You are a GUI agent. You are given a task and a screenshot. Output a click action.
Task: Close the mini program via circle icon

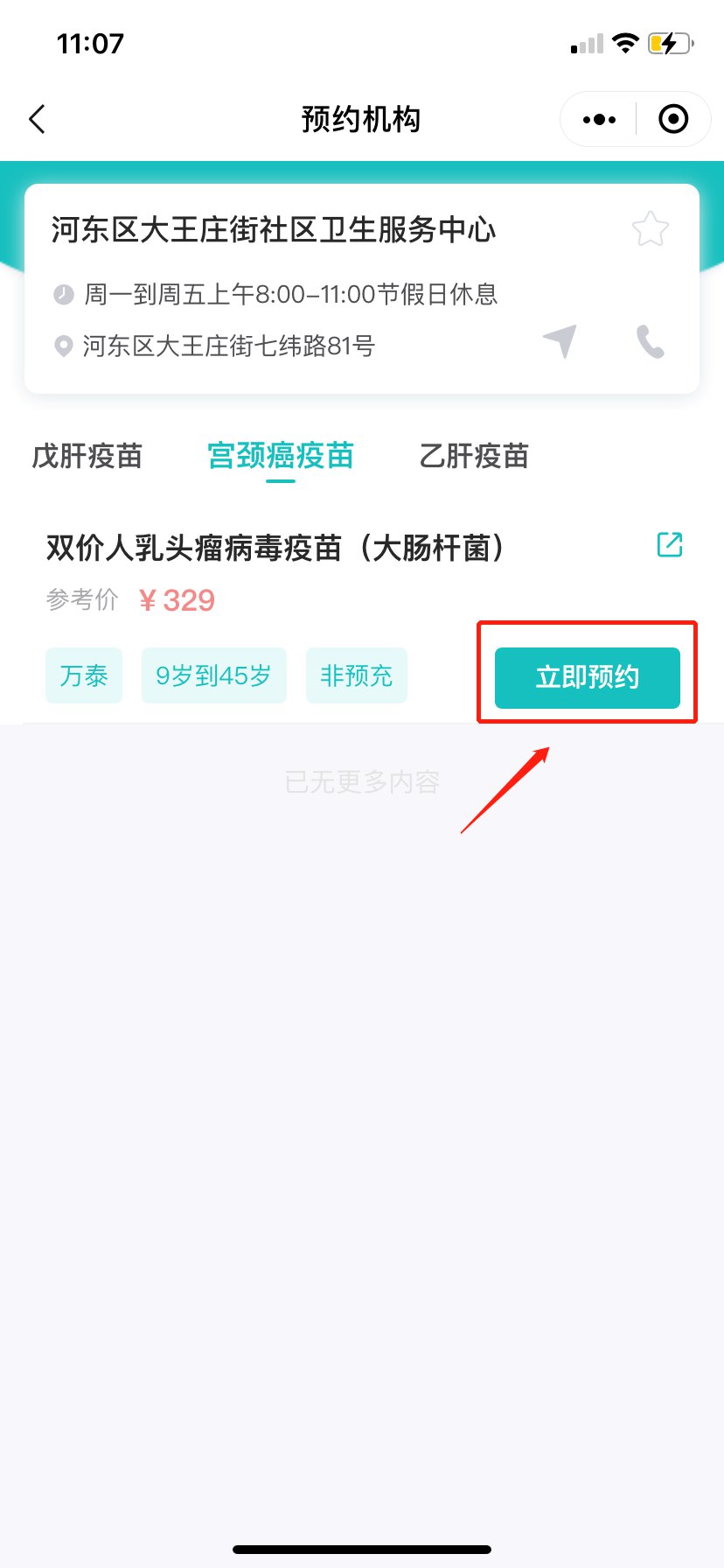coord(673,119)
